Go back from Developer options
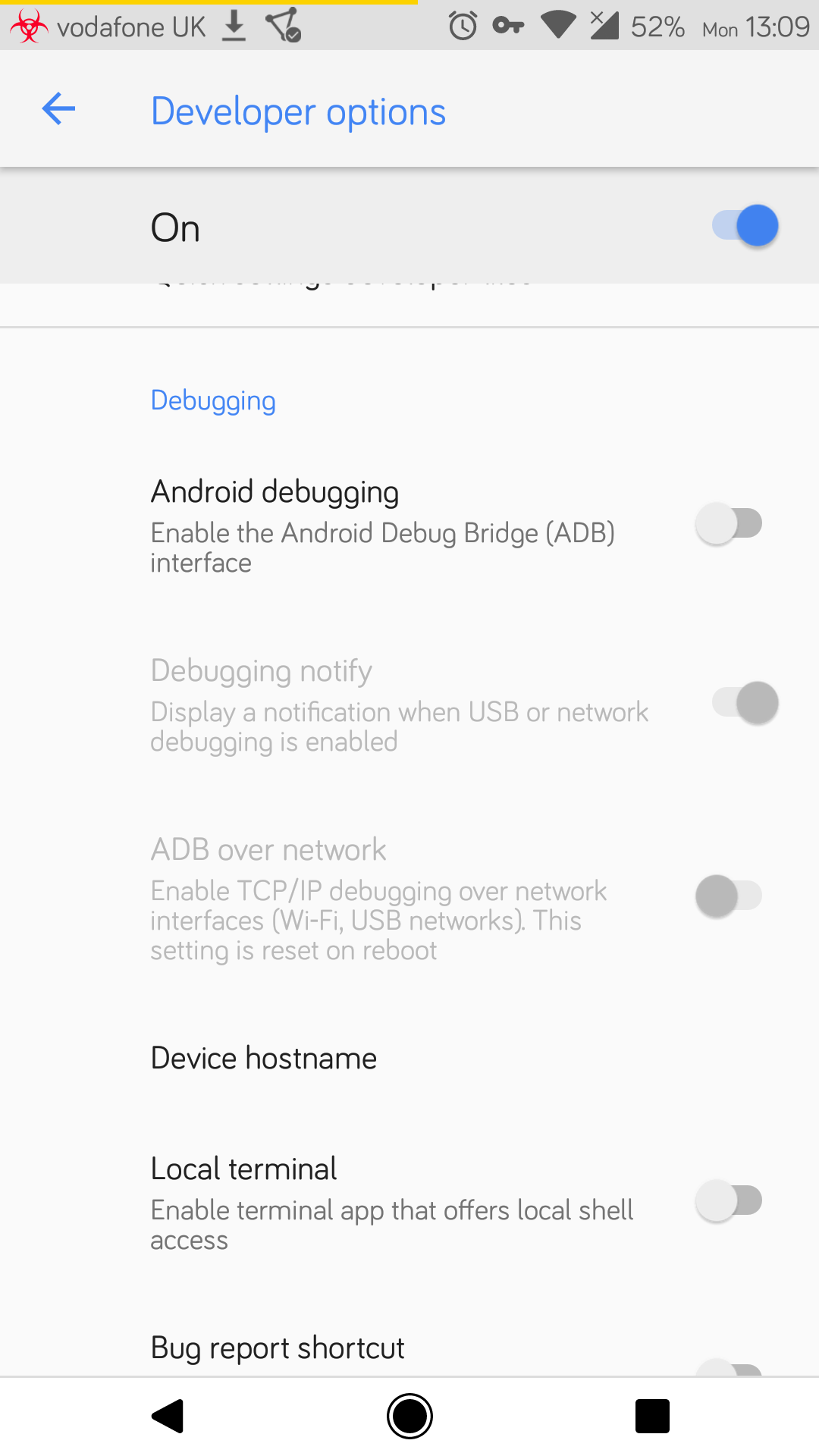The image size is (819, 1456). coord(58,109)
